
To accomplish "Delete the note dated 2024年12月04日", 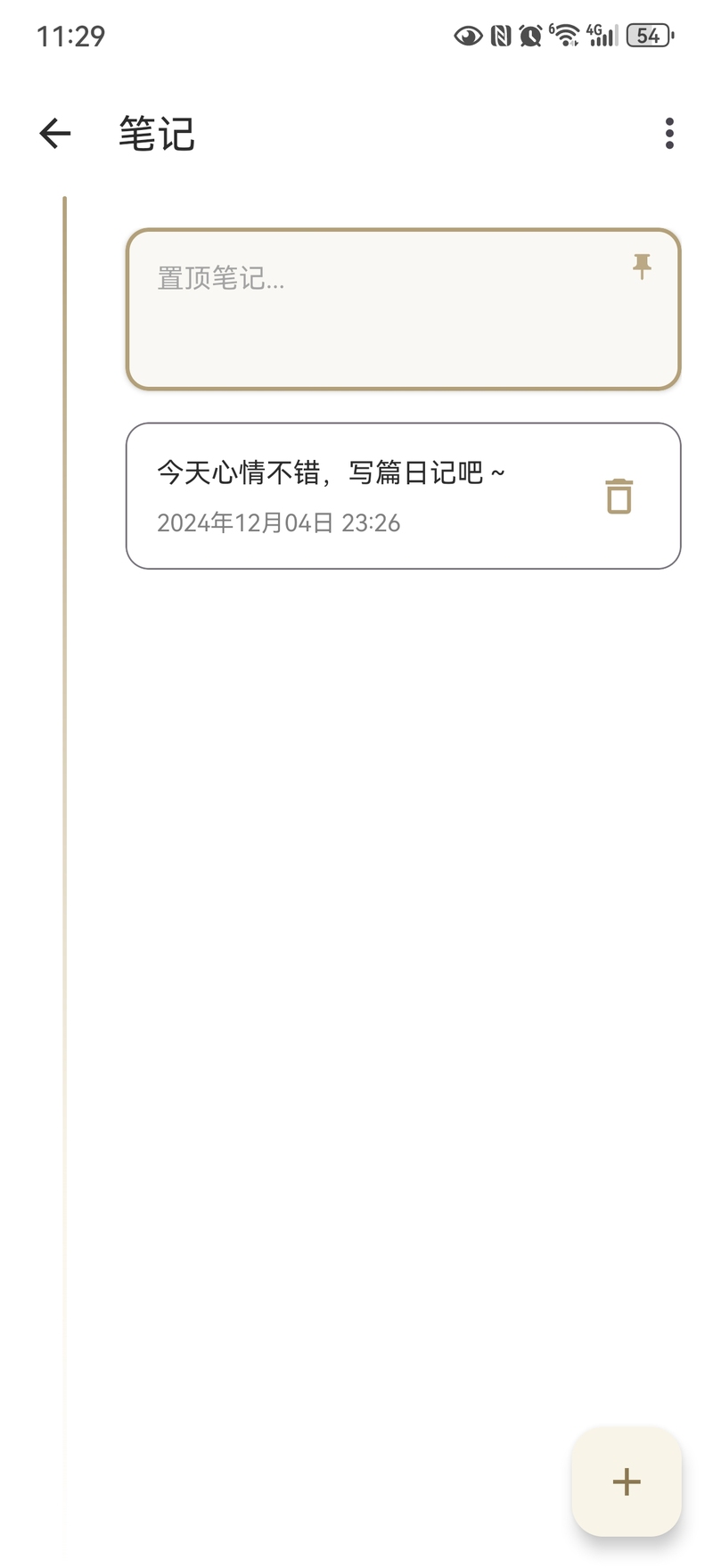I will (619, 497).
